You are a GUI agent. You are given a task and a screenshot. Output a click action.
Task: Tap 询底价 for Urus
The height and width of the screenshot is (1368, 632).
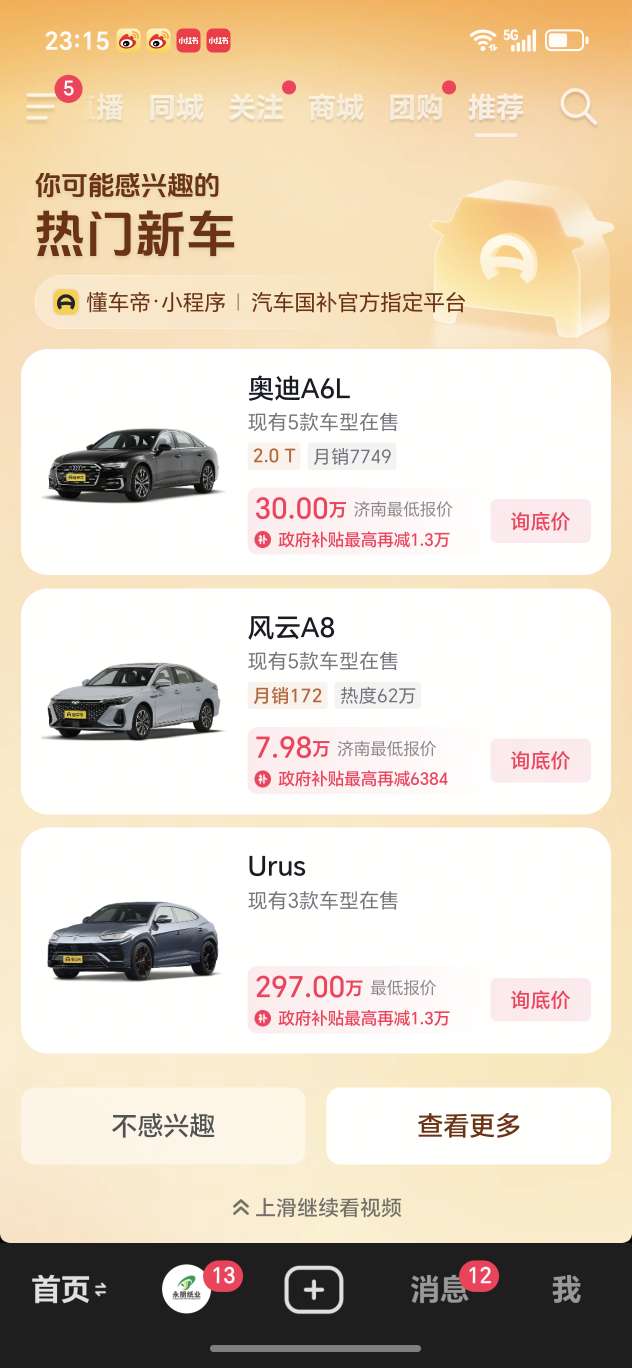(540, 1000)
